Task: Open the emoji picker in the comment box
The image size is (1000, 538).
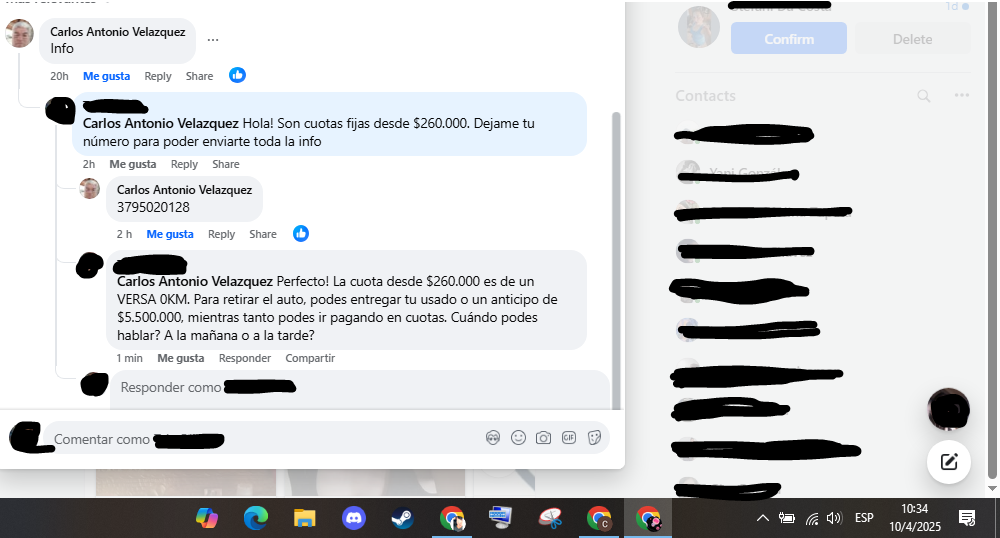Action: (518, 438)
